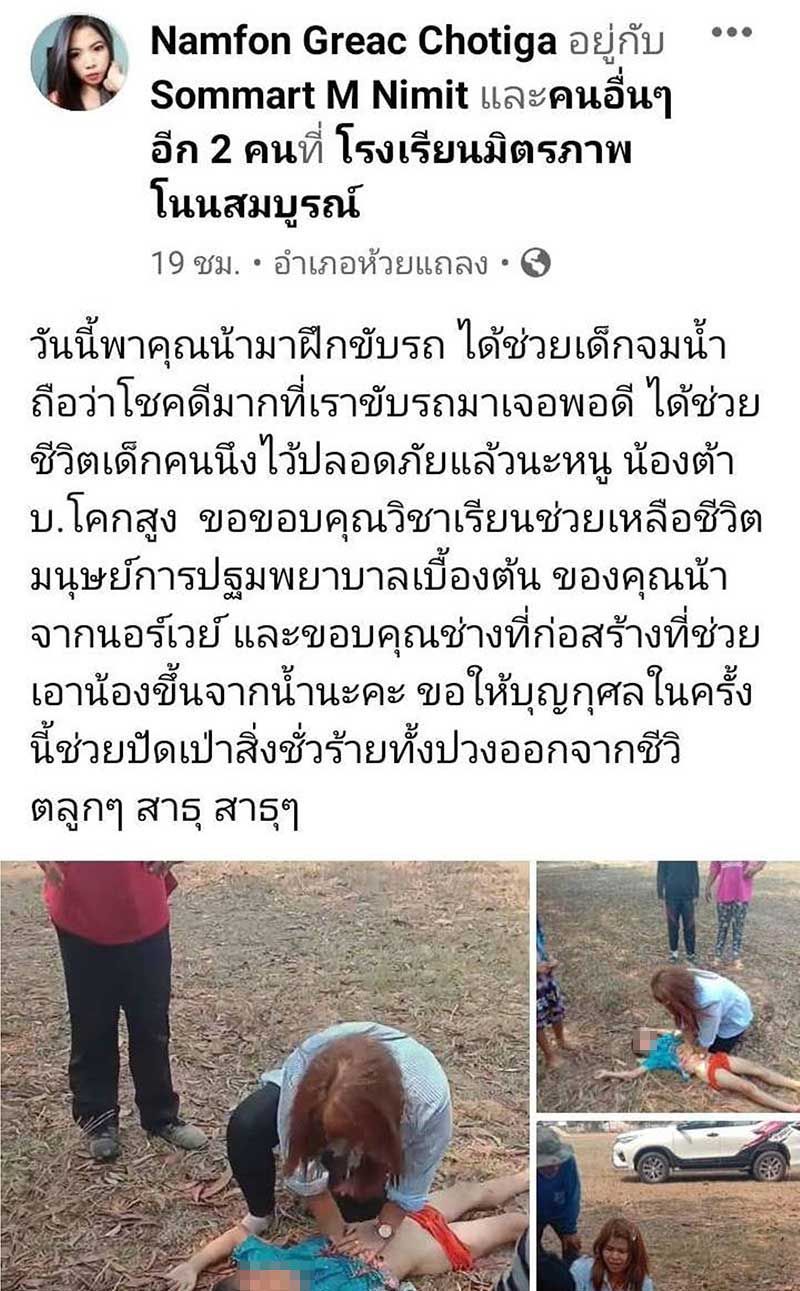
Task: Open the post's three-dot overflow menu
Action: (730, 32)
